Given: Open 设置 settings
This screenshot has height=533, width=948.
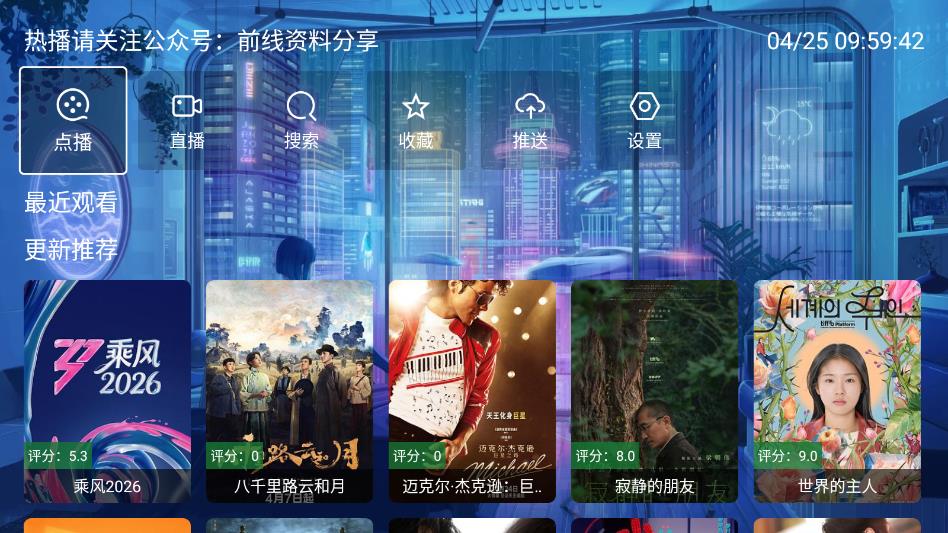Looking at the screenshot, I should [644, 120].
